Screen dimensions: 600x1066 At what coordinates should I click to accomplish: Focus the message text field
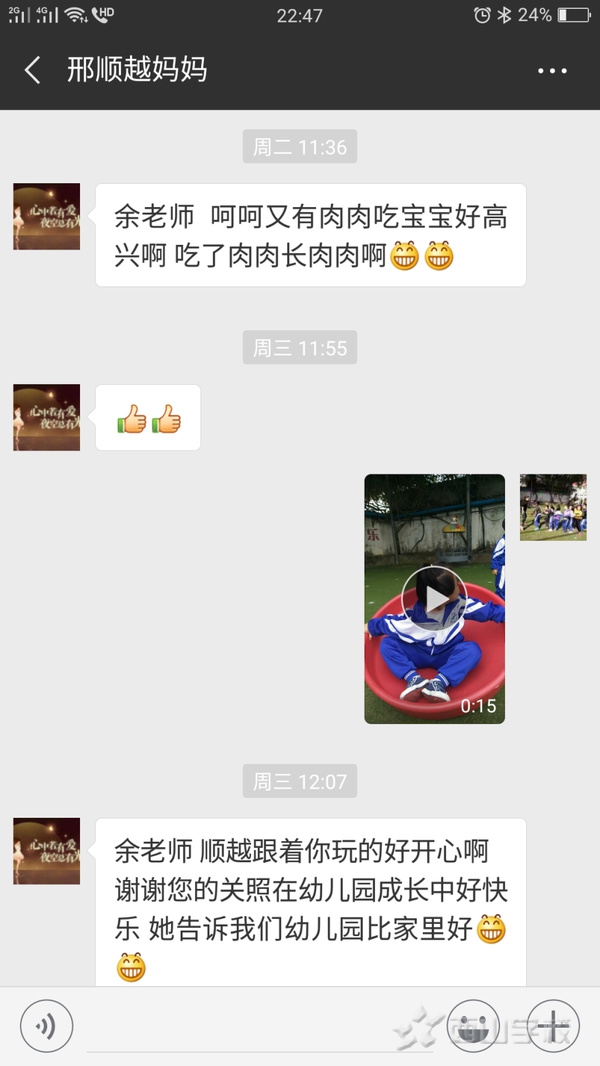point(260,1026)
